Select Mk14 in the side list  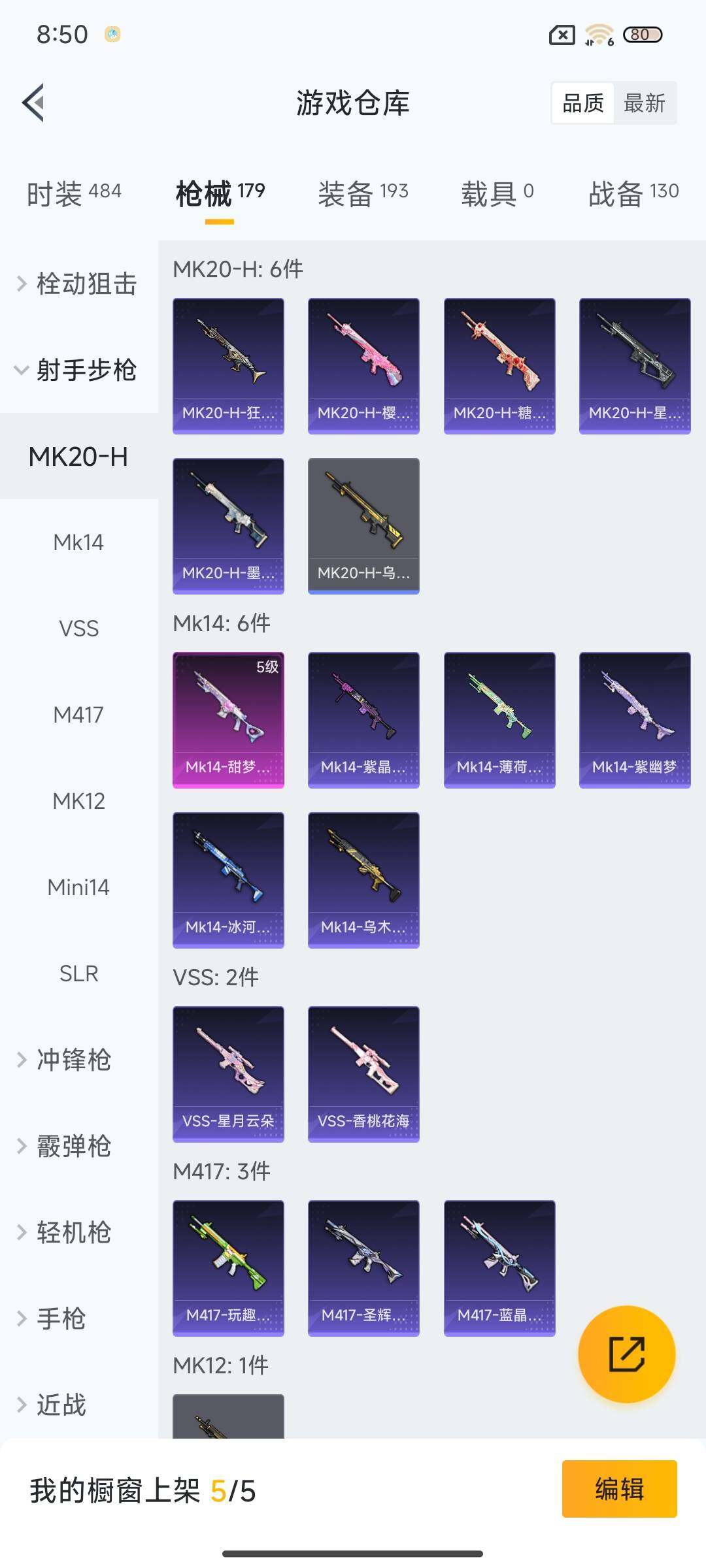click(x=78, y=542)
